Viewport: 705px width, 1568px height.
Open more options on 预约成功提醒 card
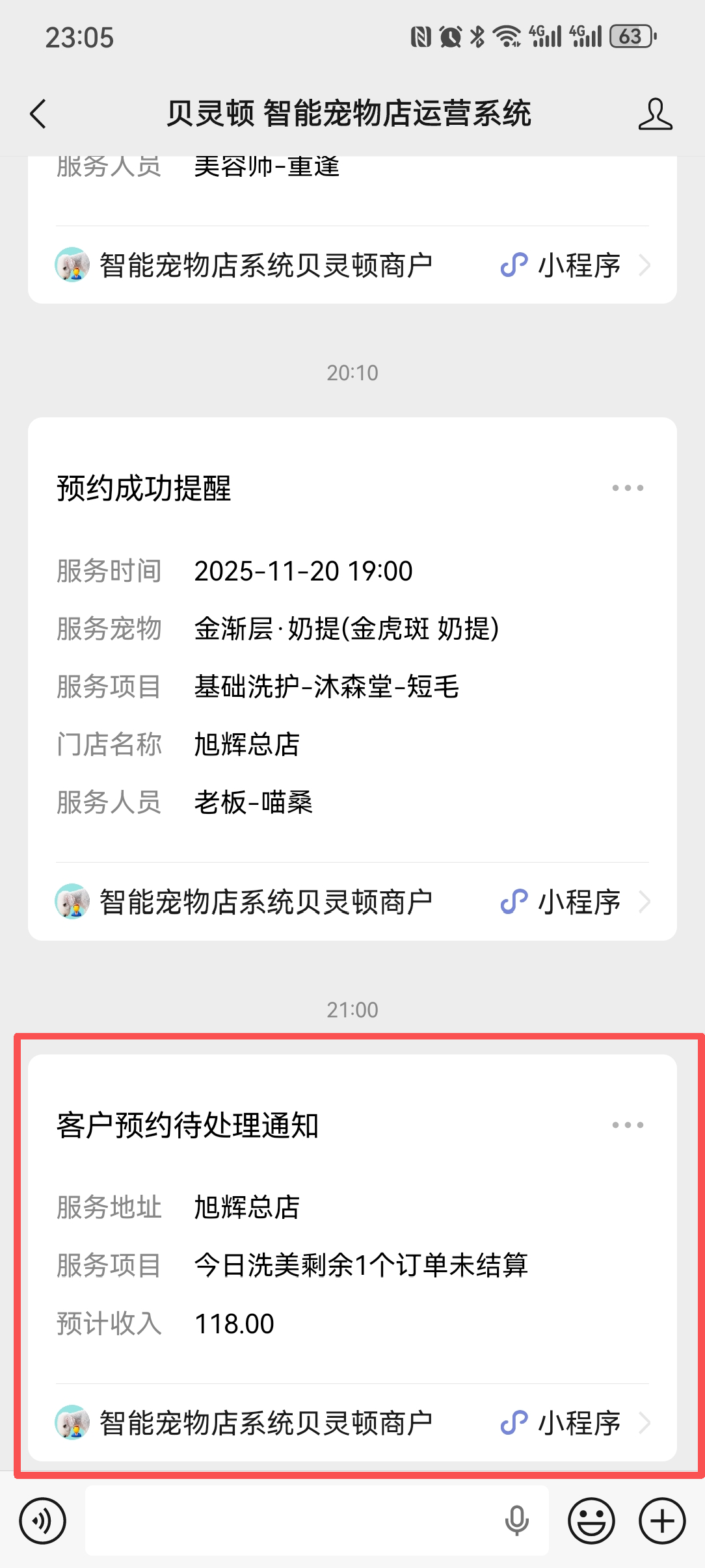[x=628, y=488]
